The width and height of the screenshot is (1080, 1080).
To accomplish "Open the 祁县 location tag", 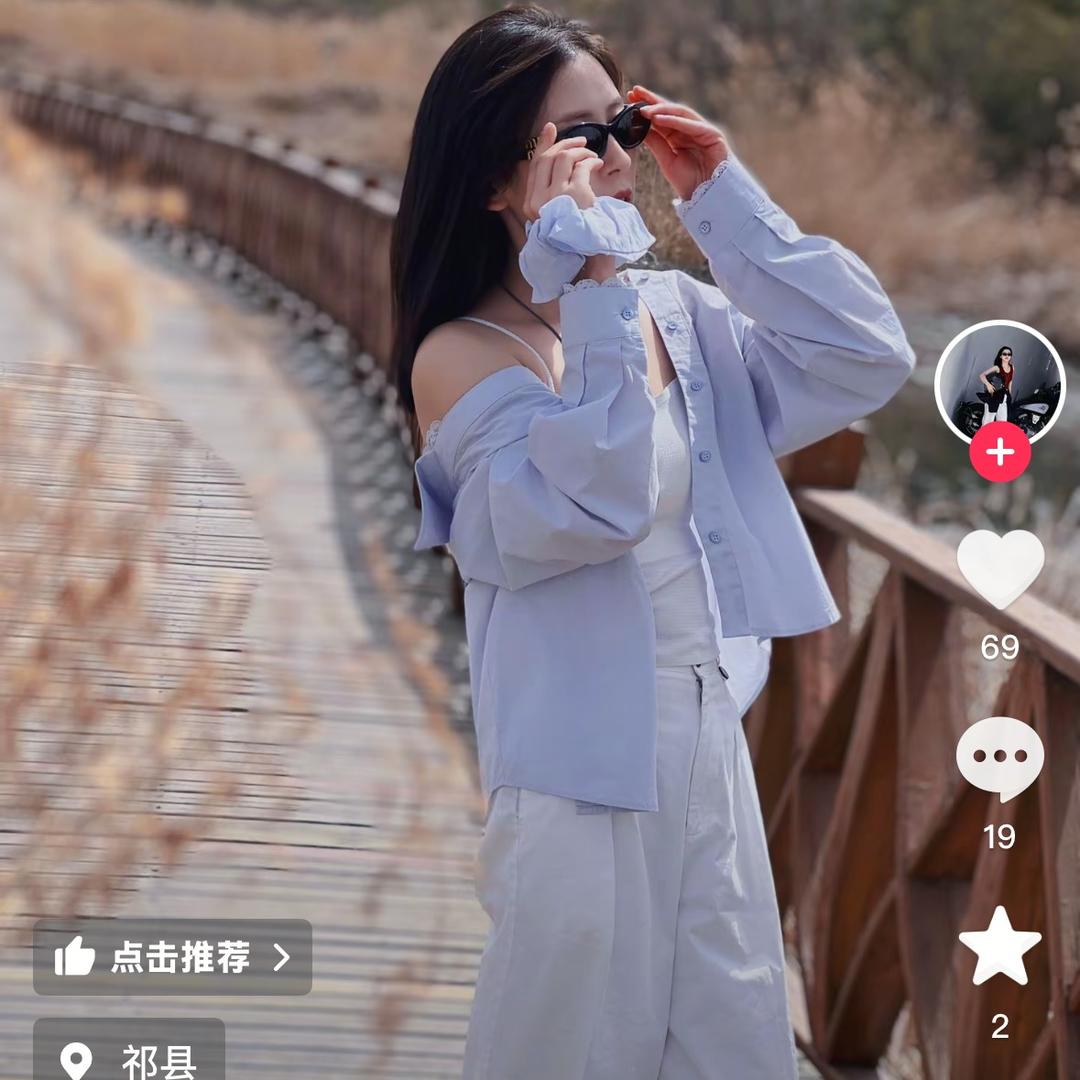I will pyautogui.click(x=128, y=1058).
